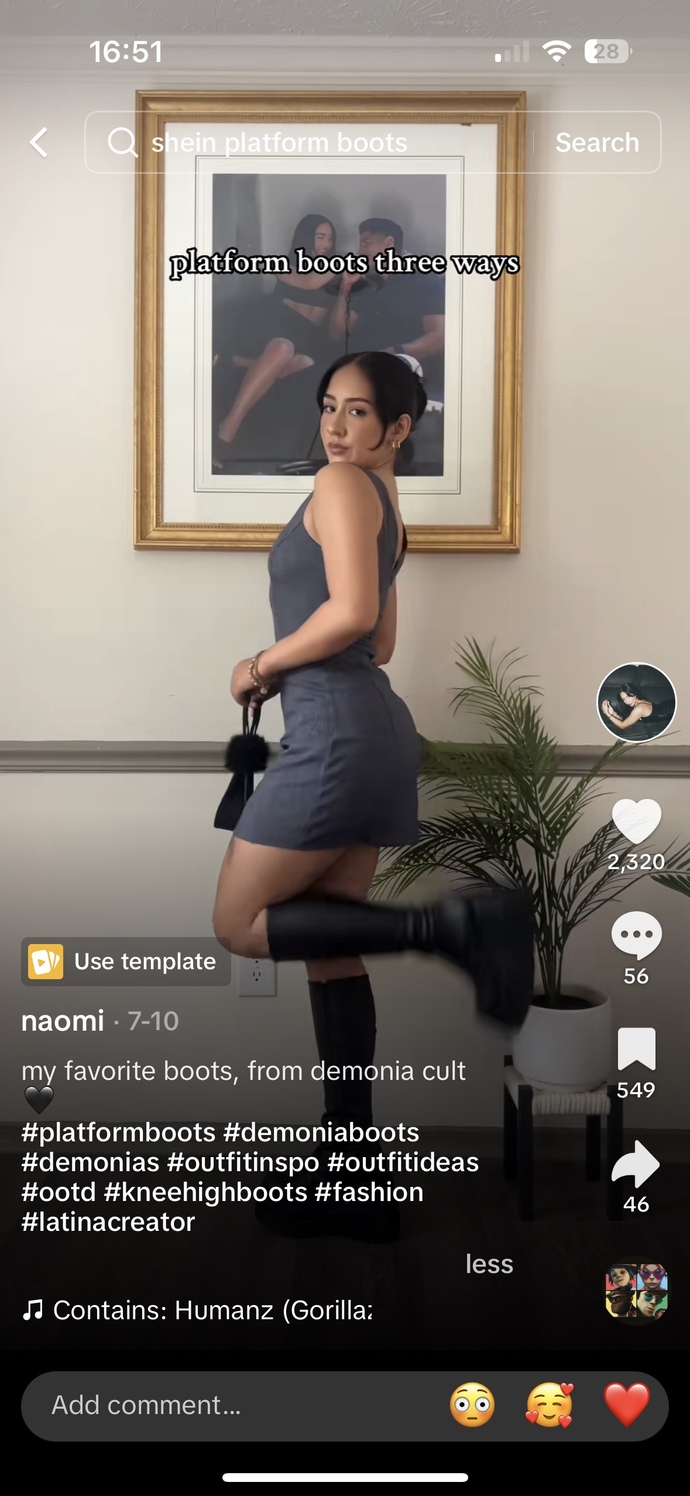Image resolution: width=690 pixels, height=1496 pixels.
Task: Open the naomi username link
Action: pos(63,1021)
